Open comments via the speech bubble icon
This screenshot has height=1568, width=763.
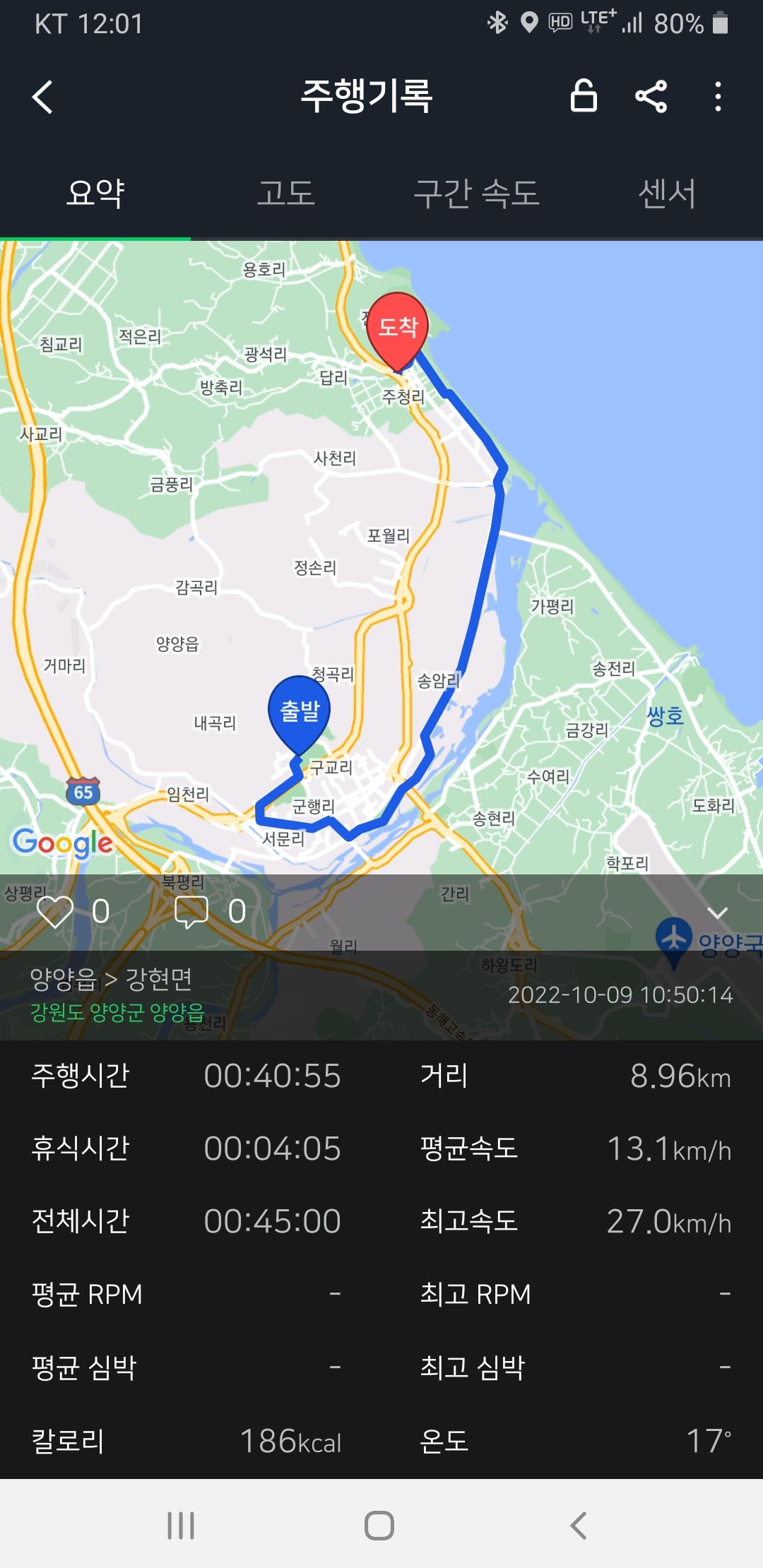tap(191, 911)
